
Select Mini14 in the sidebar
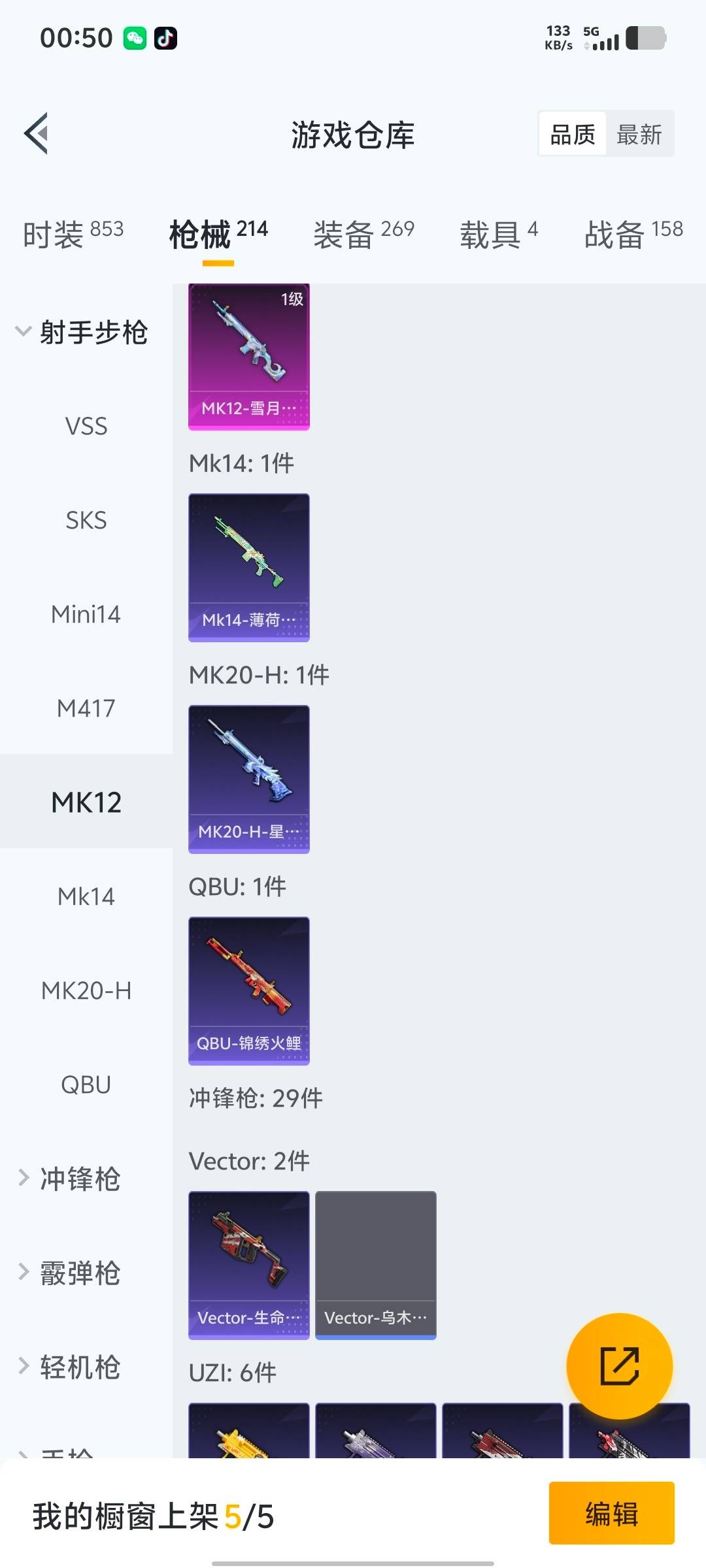click(86, 615)
